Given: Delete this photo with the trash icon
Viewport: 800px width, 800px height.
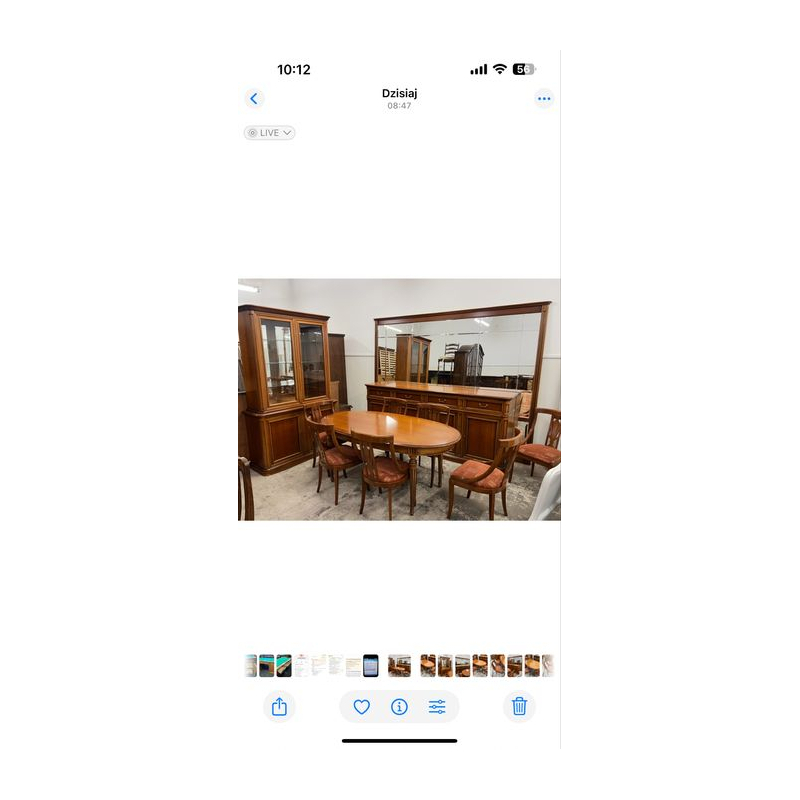Looking at the screenshot, I should (x=519, y=707).
